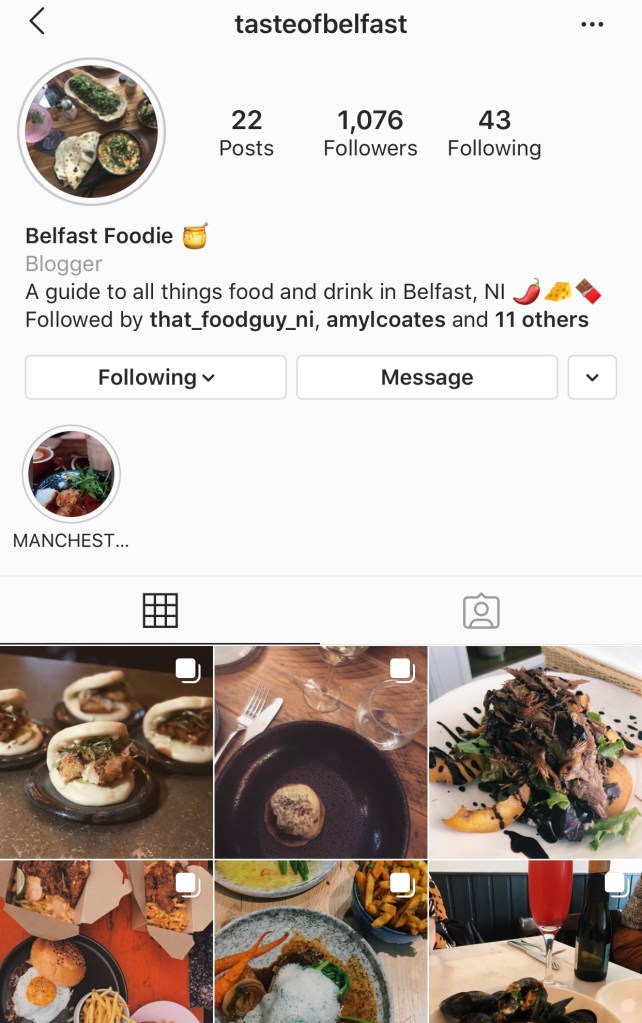
Task: Open the burger and fries post
Action: tap(106, 942)
